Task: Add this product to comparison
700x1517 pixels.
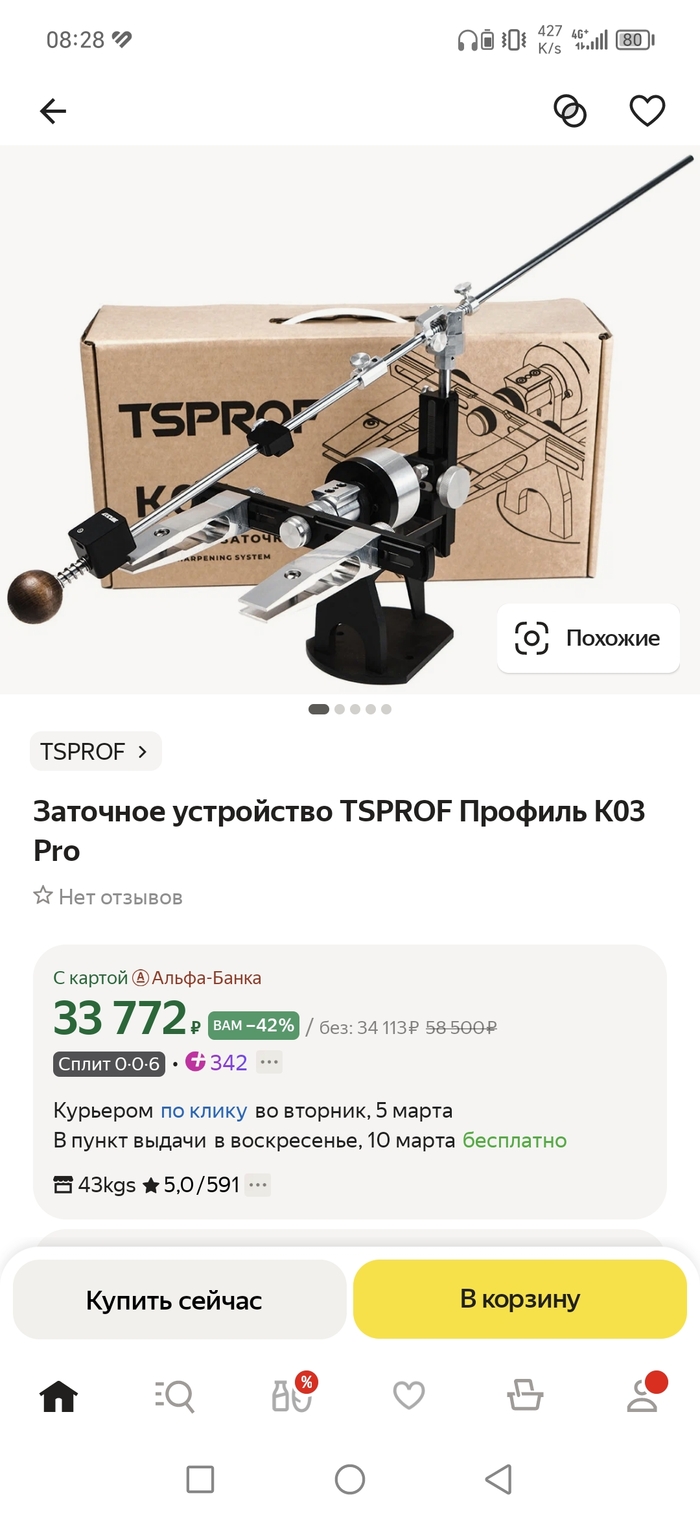Action: (x=570, y=111)
